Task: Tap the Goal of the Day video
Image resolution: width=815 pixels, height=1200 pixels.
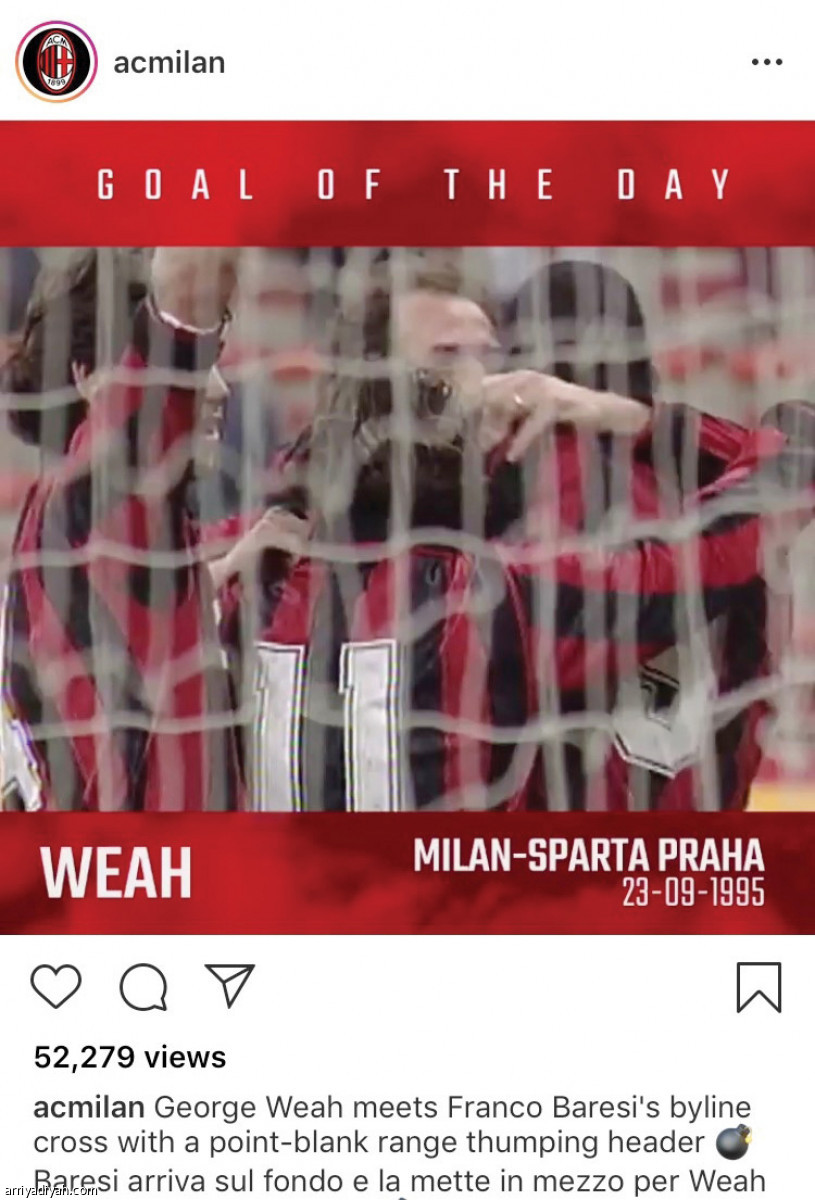Action: (407, 528)
